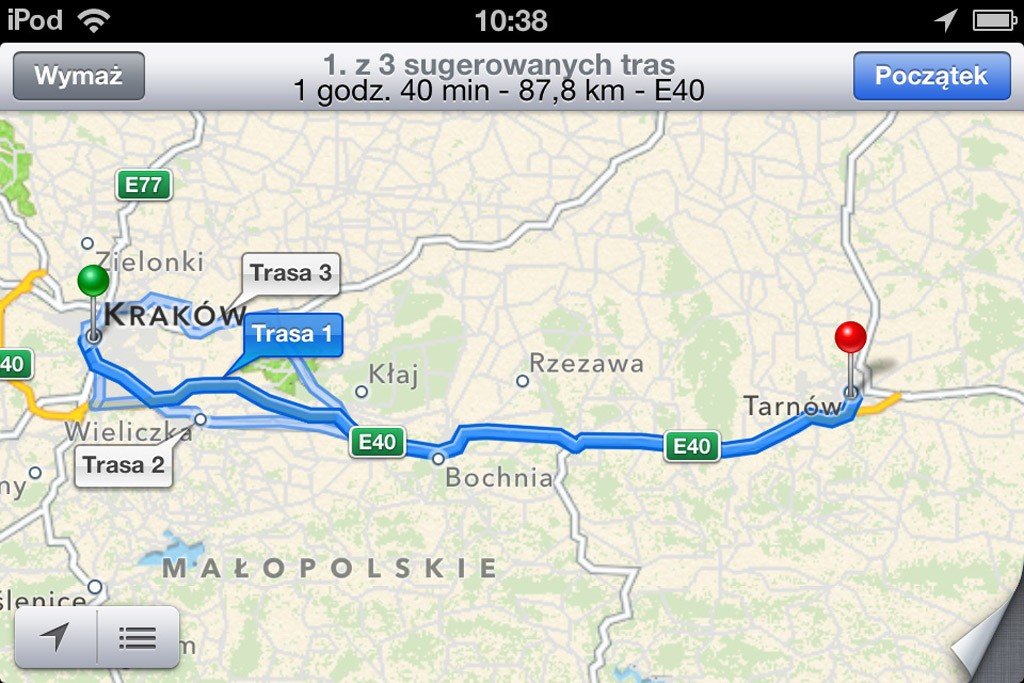This screenshot has height=683, width=1024.
Task: Select the Trasa 2 route label
Action: [123, 465]
